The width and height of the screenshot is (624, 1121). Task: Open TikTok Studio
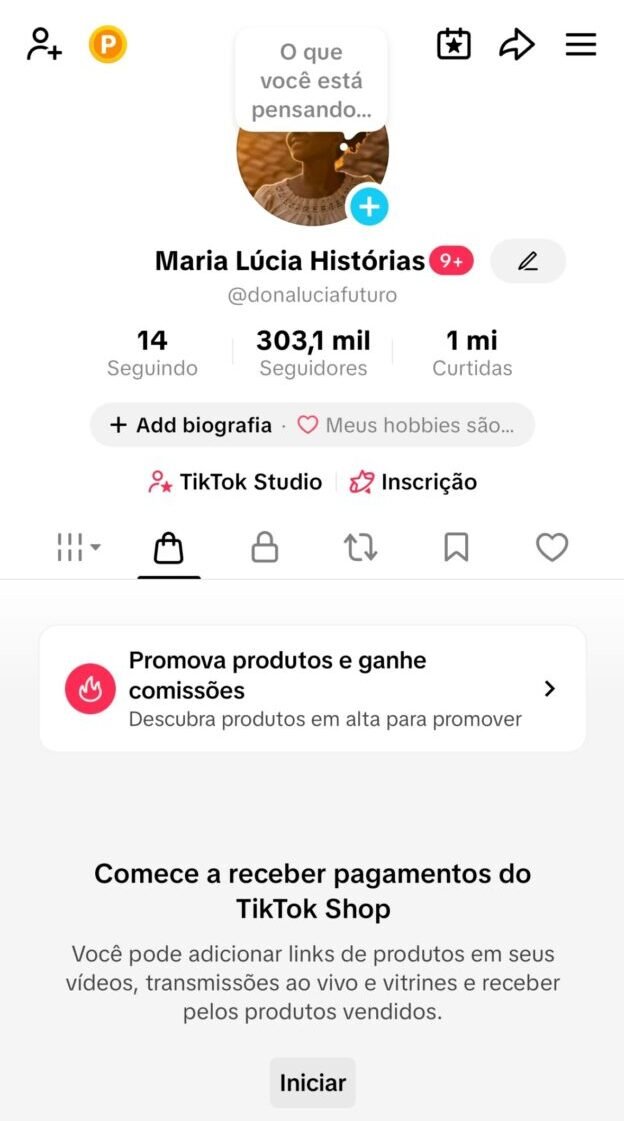tap(236, 482)
